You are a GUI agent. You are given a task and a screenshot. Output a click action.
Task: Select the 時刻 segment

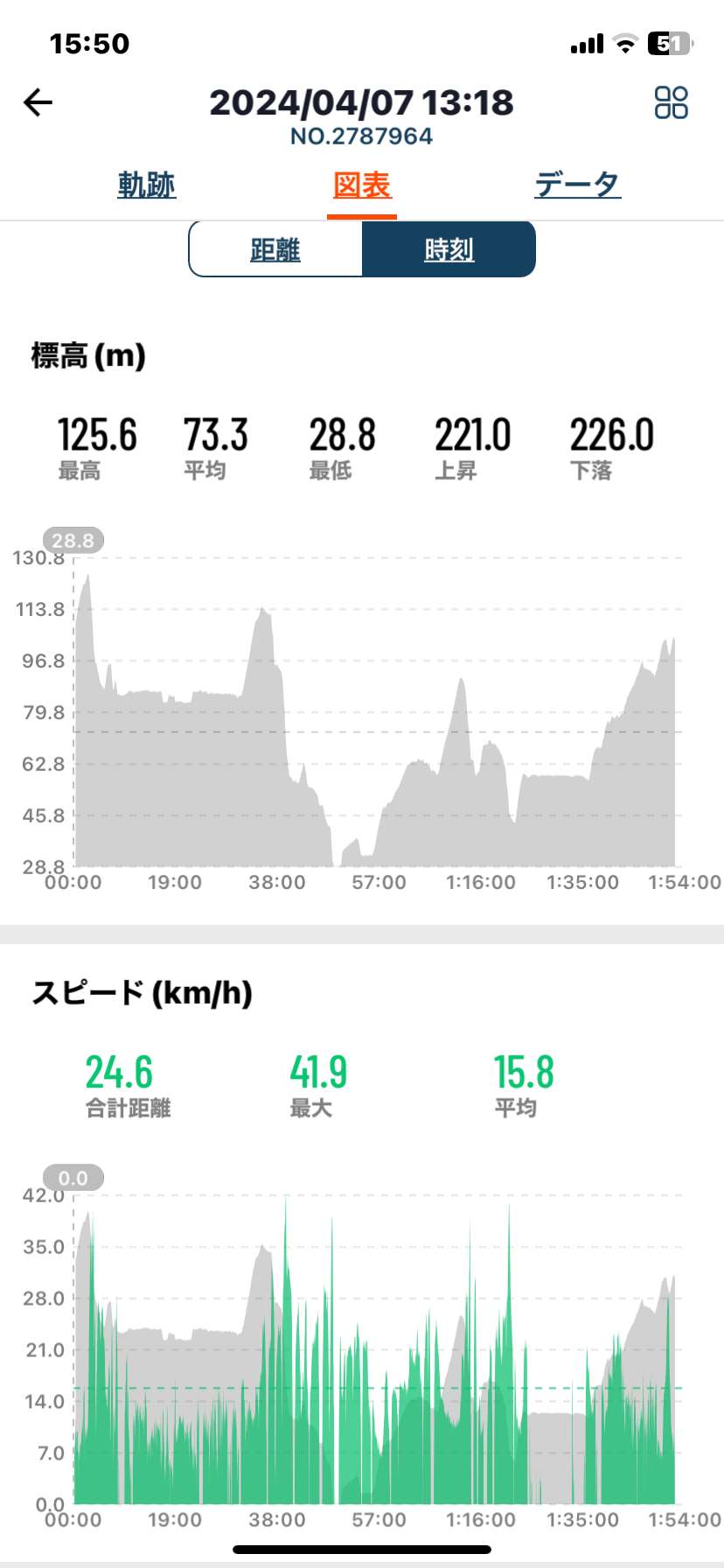point(449,249)
